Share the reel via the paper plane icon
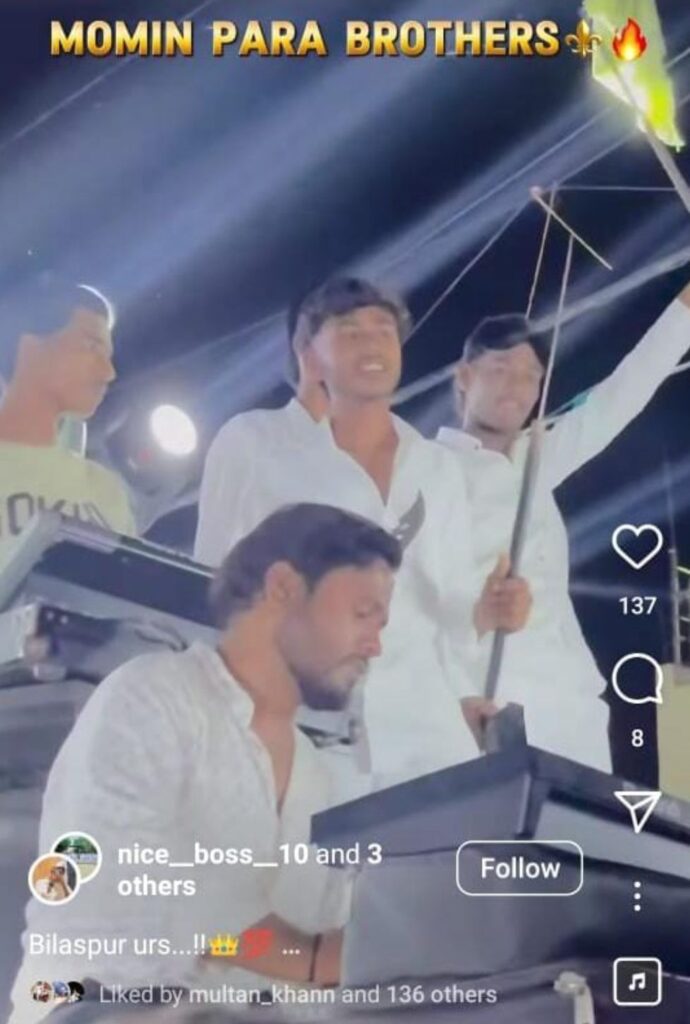Image resolution: width=690 pixels, height=1024 pixels. 637,809
